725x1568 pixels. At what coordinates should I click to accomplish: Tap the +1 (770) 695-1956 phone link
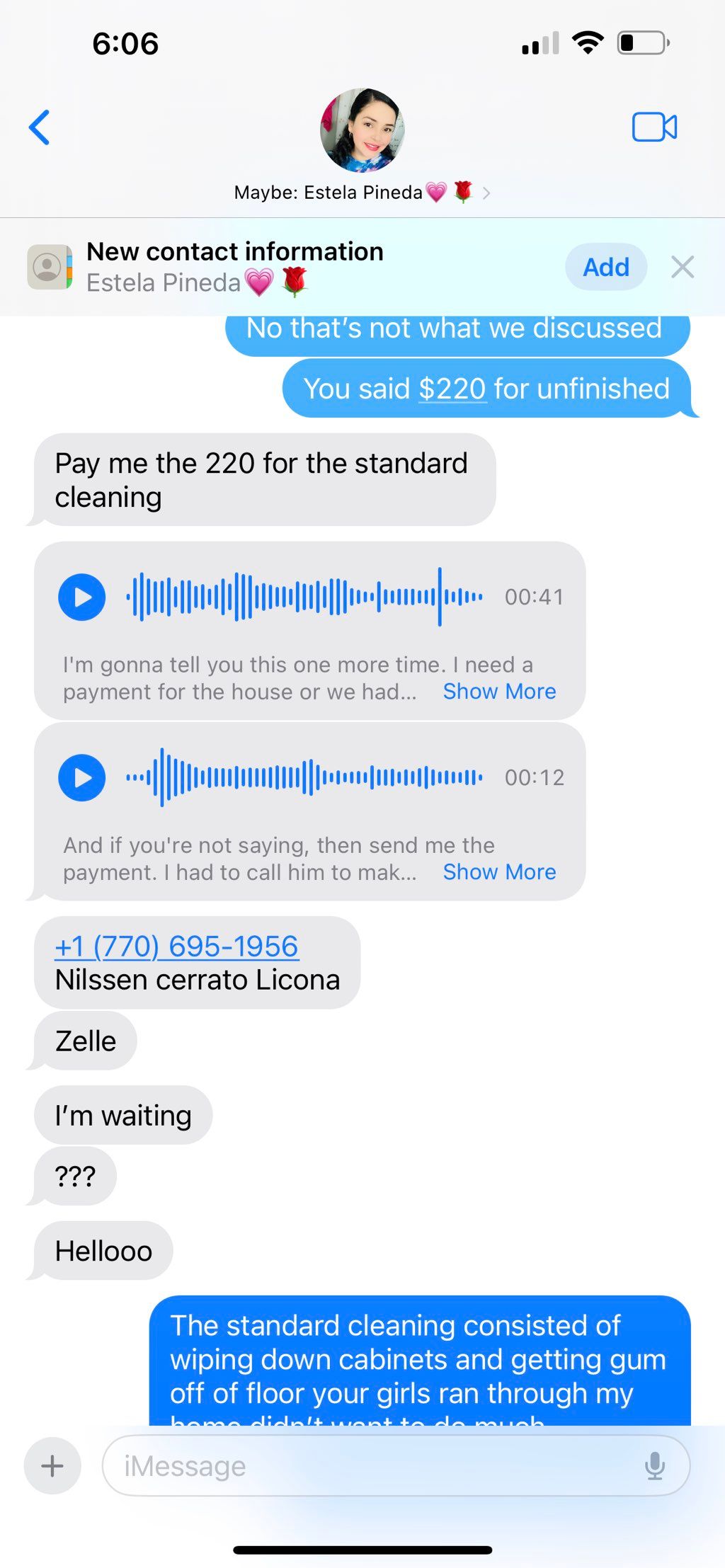177,946
